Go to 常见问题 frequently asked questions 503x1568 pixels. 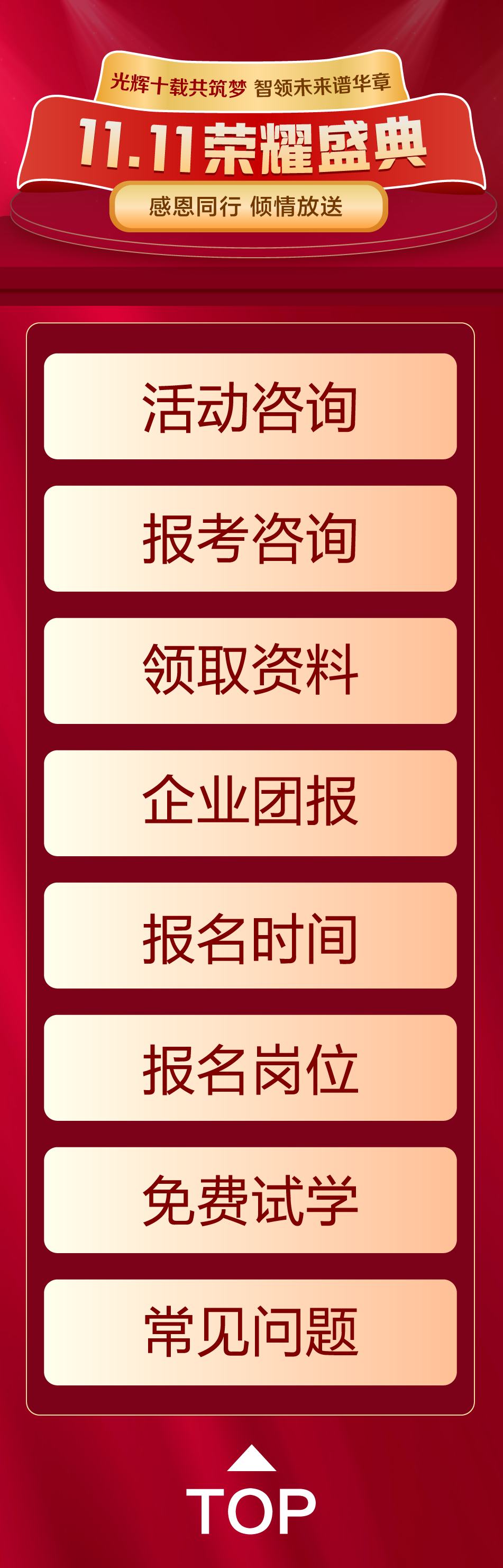pos(250,1331)
